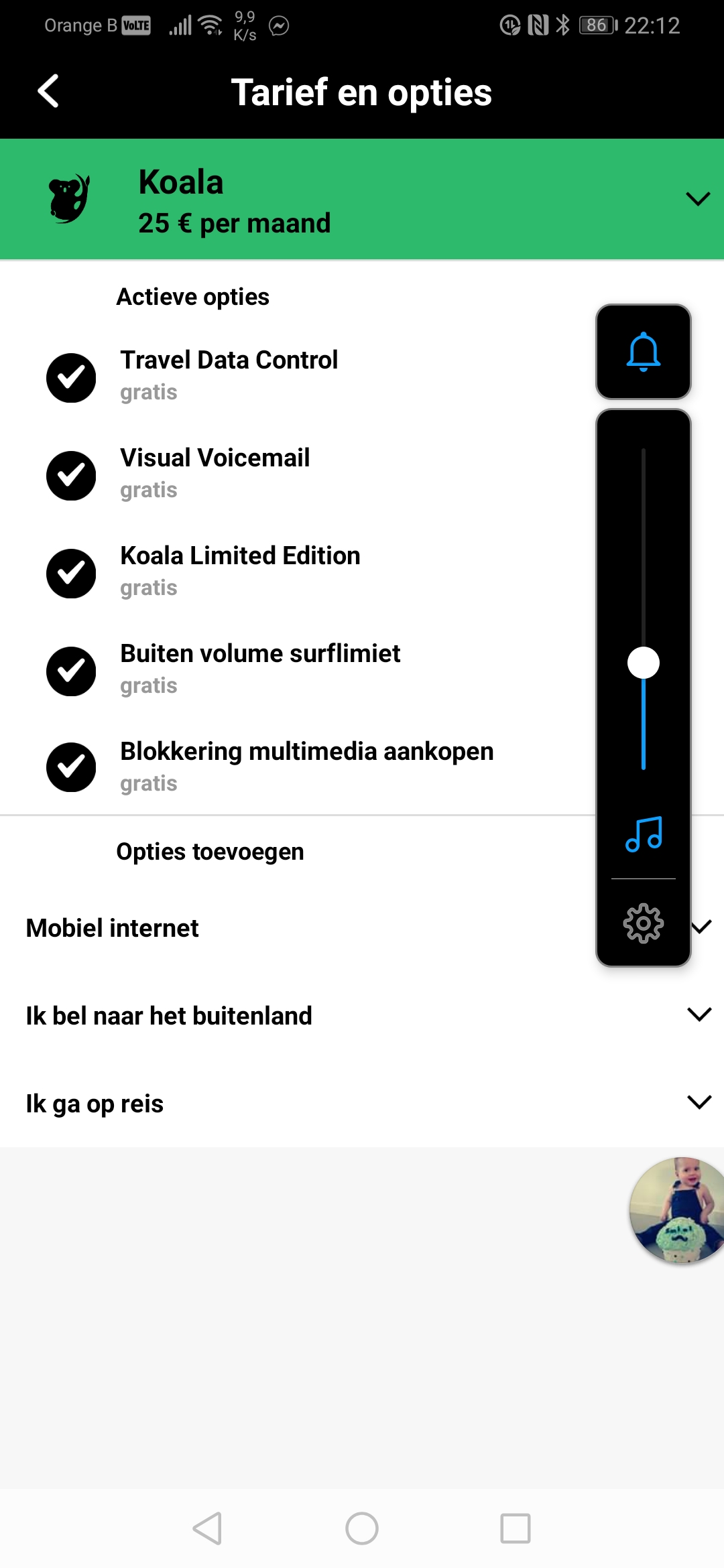Tap the music note volume icon

(644, 834)
